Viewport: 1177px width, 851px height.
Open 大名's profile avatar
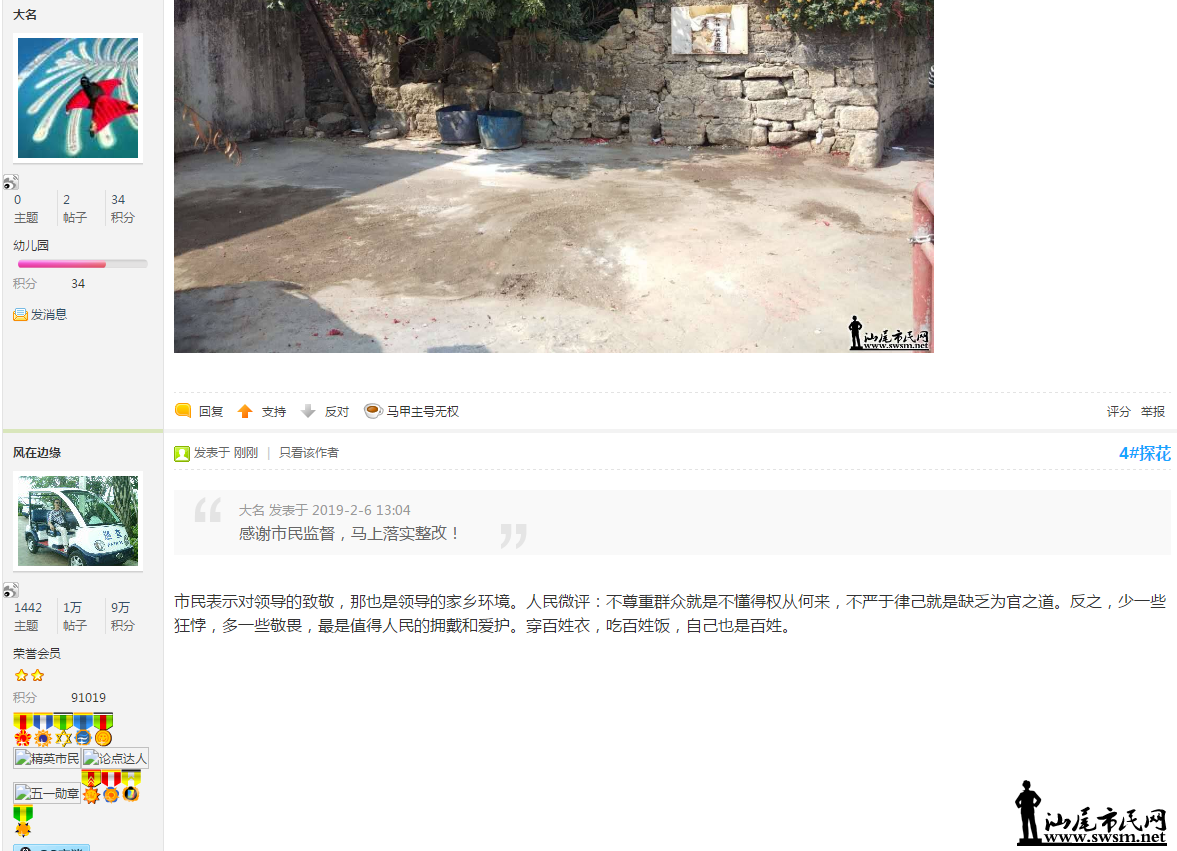point(78,98)
